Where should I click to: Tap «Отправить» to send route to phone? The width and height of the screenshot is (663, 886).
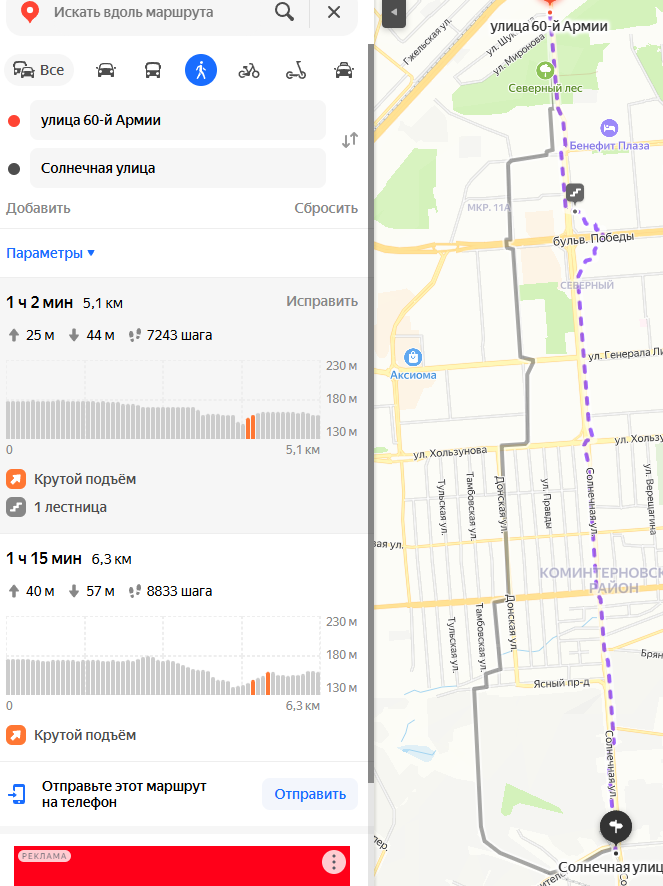tap(310, 794)
